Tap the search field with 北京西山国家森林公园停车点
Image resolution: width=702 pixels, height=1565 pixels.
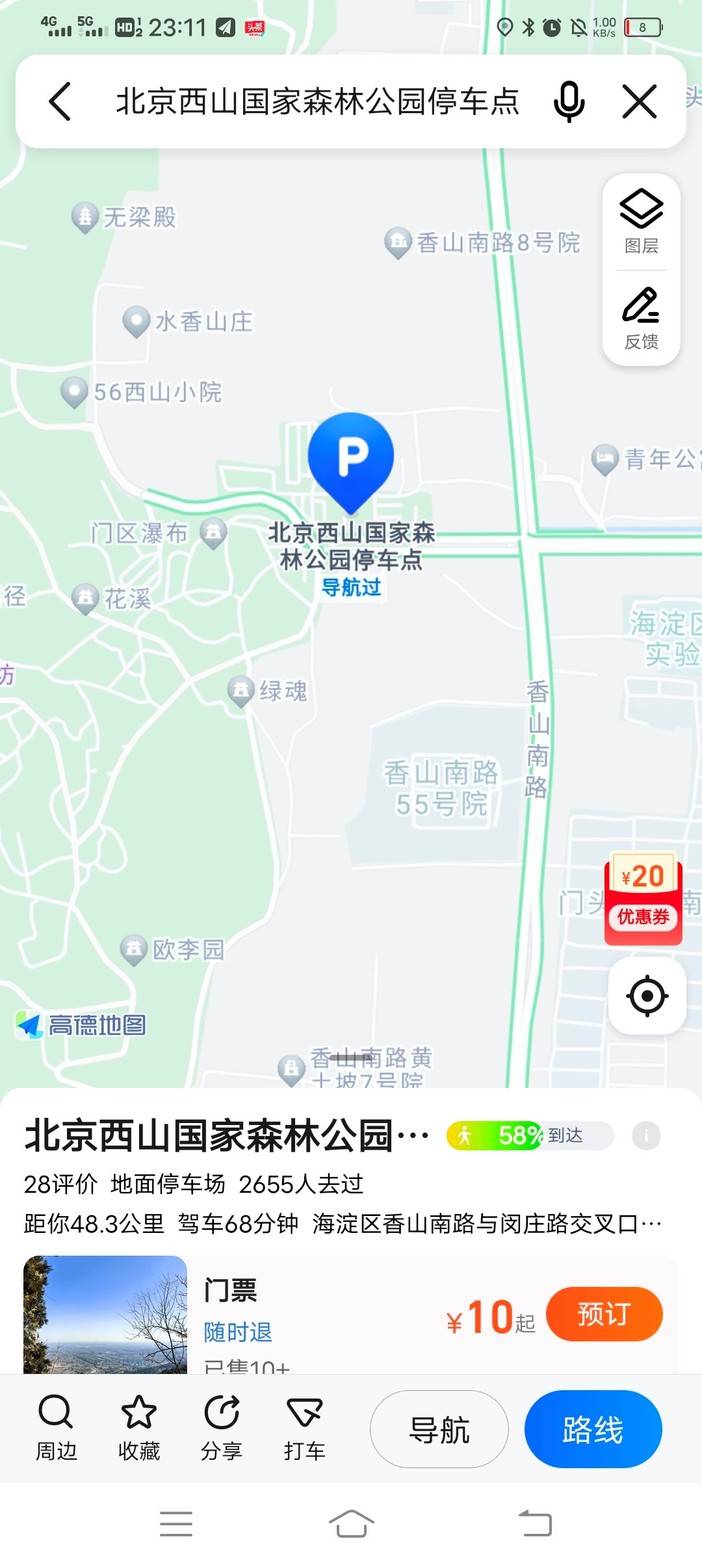318,102
